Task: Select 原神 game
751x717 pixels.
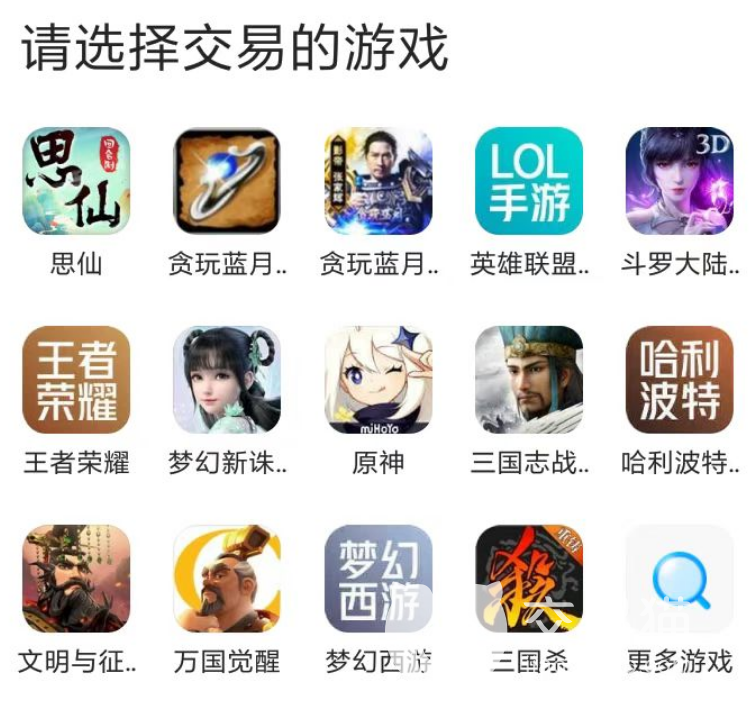Action: (378, 380)
